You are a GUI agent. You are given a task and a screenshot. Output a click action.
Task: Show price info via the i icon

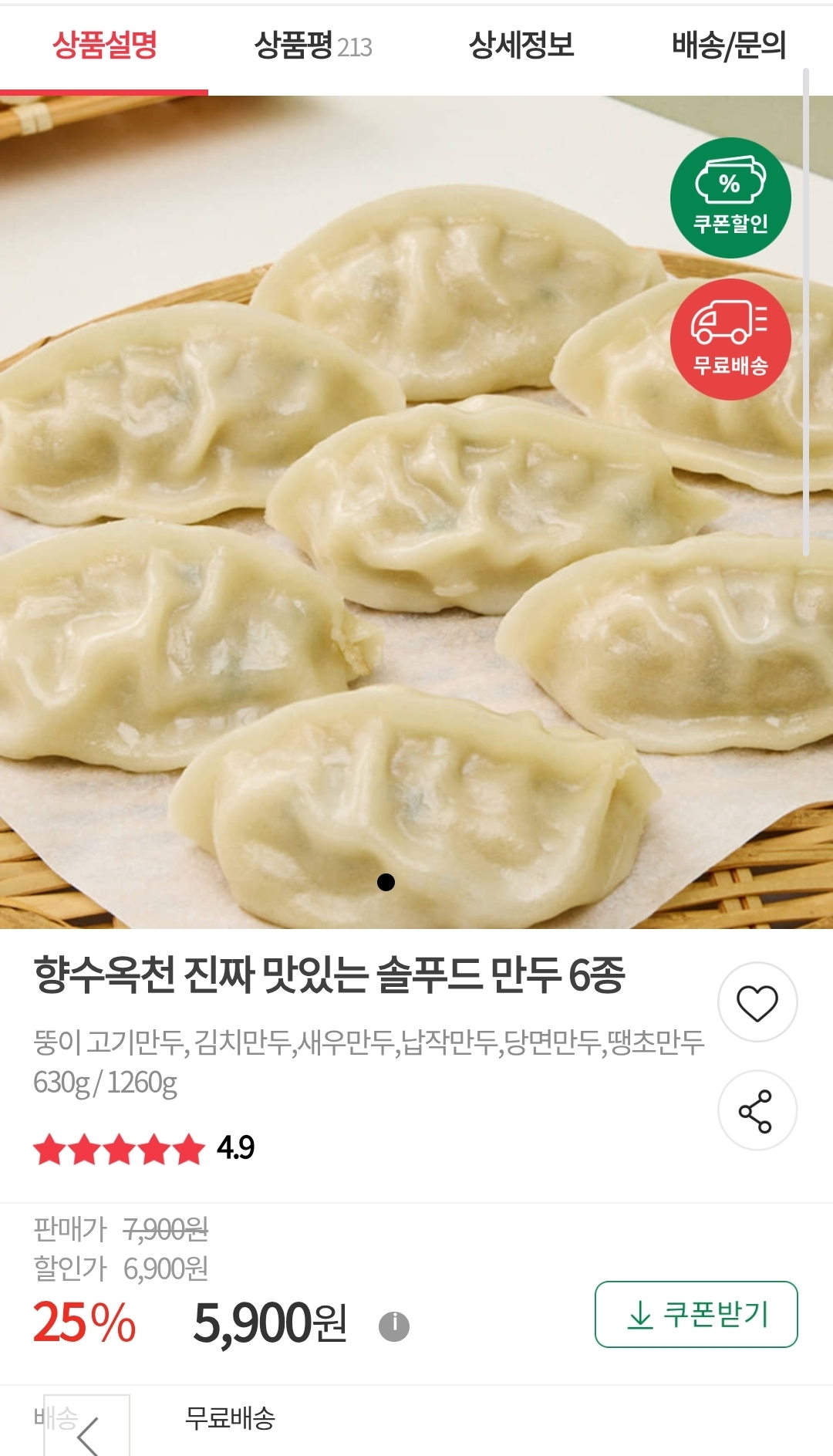(394, 1326)
